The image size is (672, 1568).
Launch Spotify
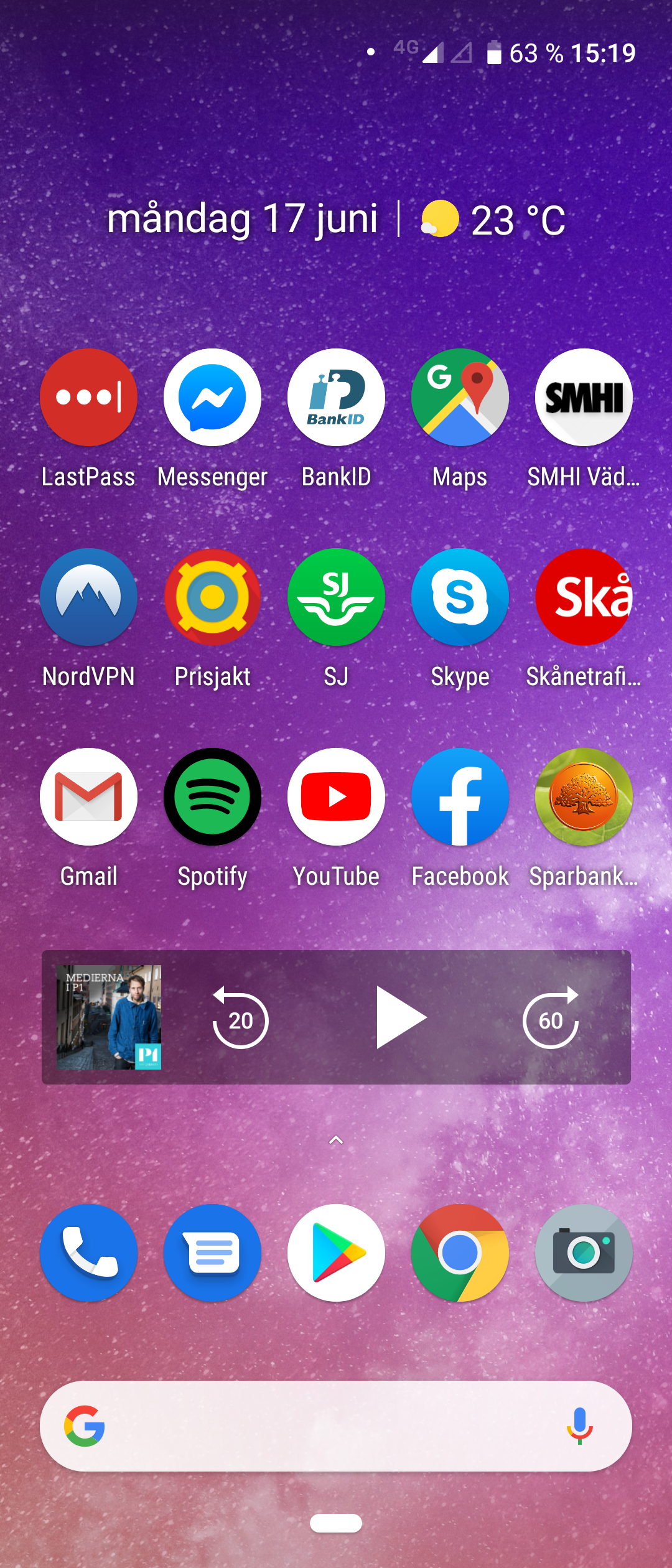212,797
